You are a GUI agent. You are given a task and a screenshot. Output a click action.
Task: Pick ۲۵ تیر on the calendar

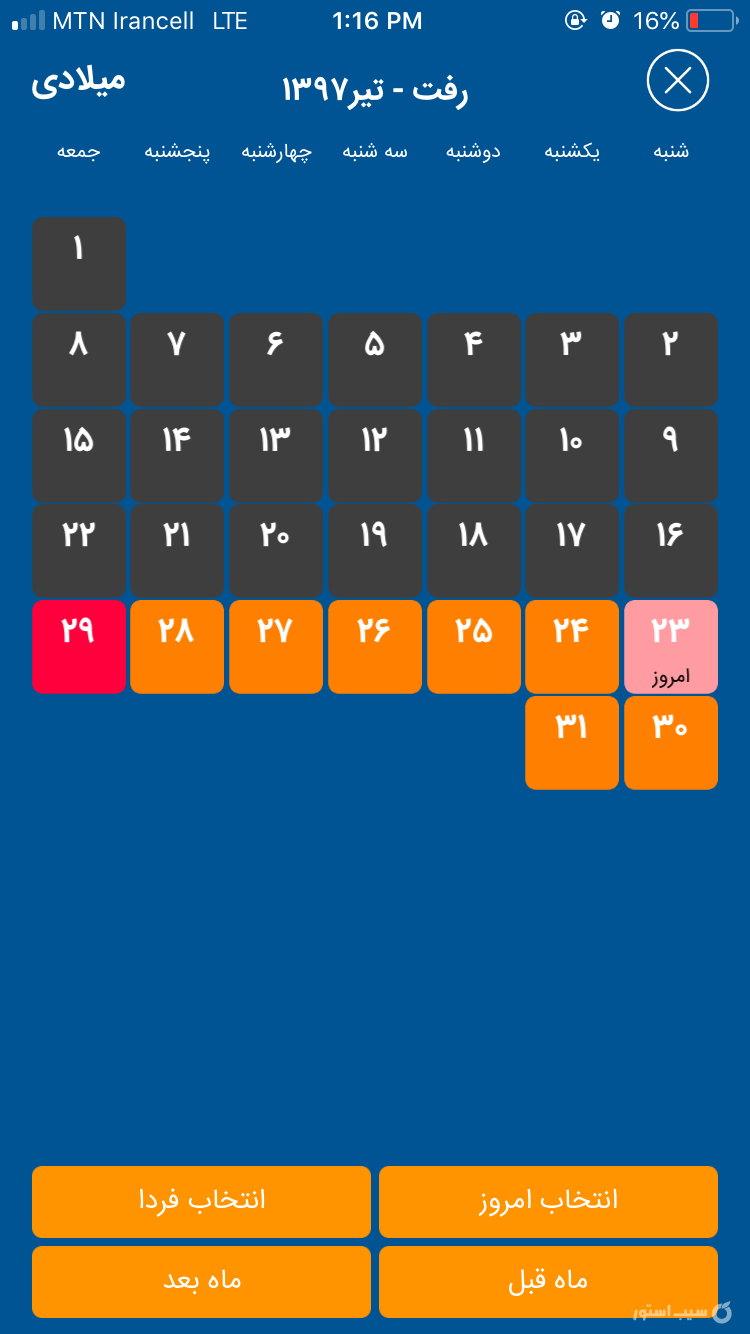[473, 646]
